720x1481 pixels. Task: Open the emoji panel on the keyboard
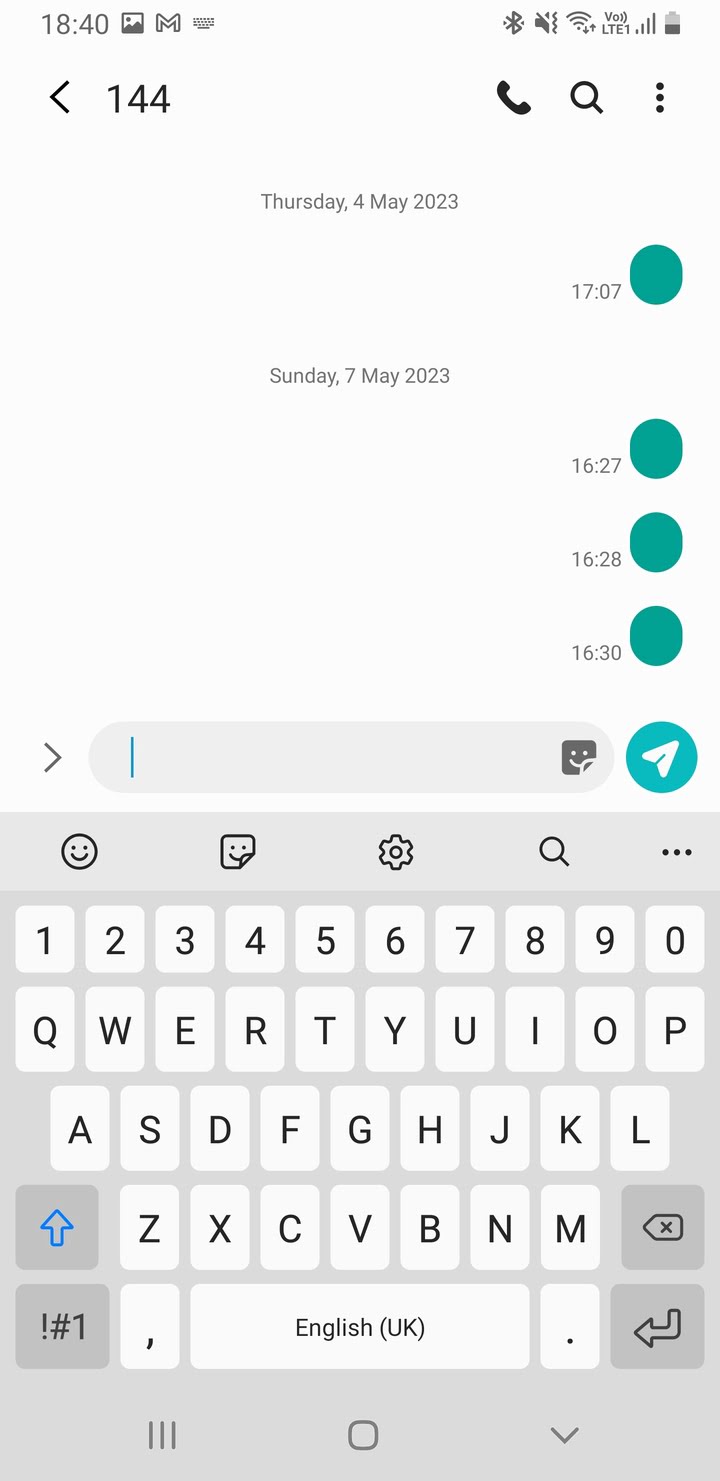(x=79, y=852)
